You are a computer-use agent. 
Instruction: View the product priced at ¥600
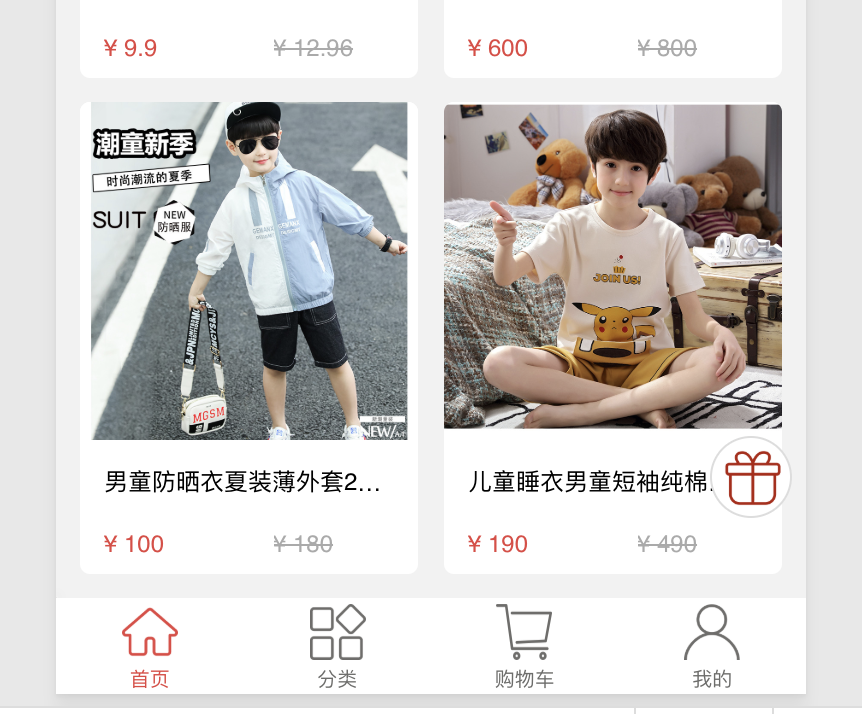pos(612,40)
